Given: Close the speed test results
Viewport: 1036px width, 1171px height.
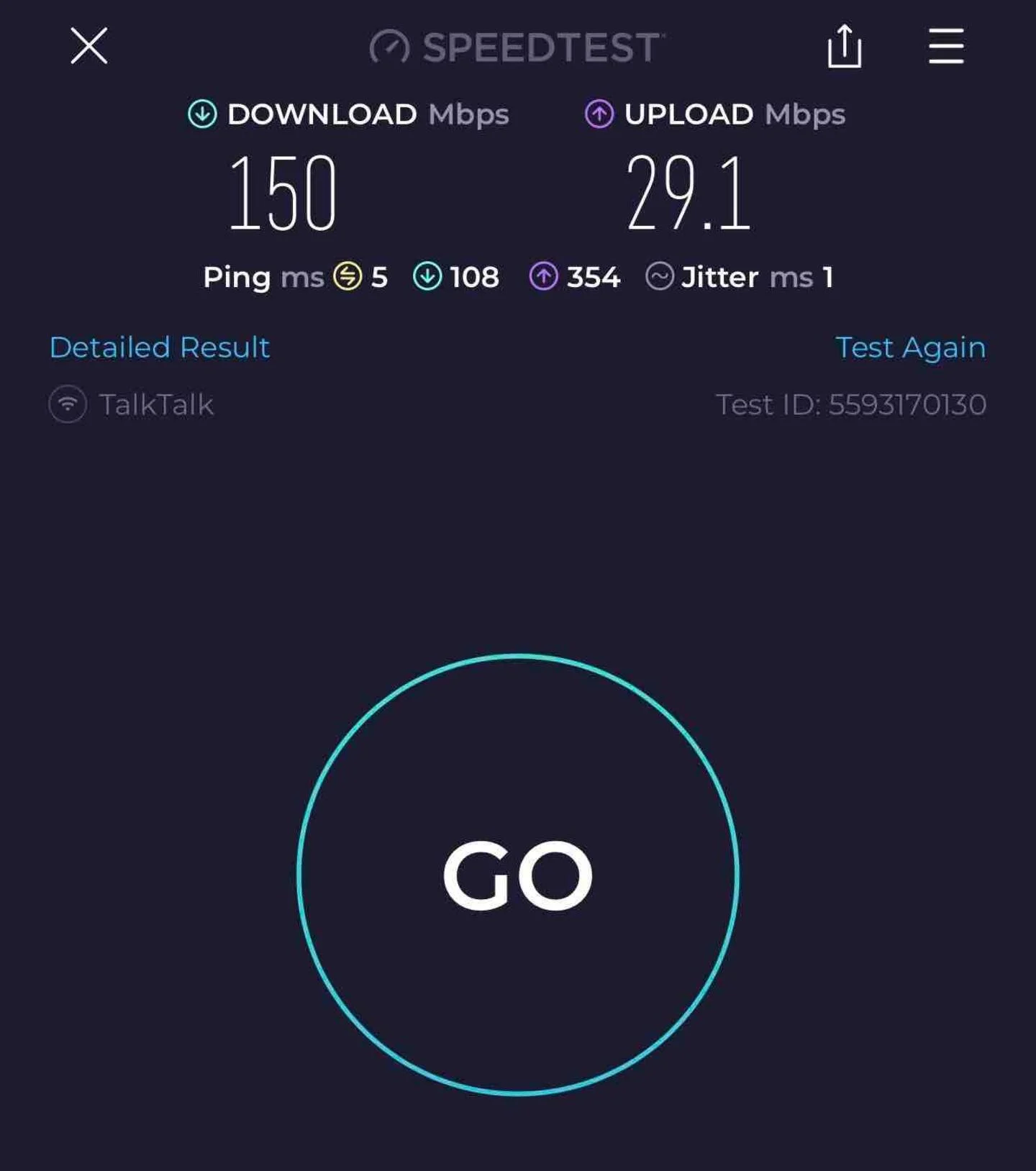Looking at the screenshot, I should [89, 46].
